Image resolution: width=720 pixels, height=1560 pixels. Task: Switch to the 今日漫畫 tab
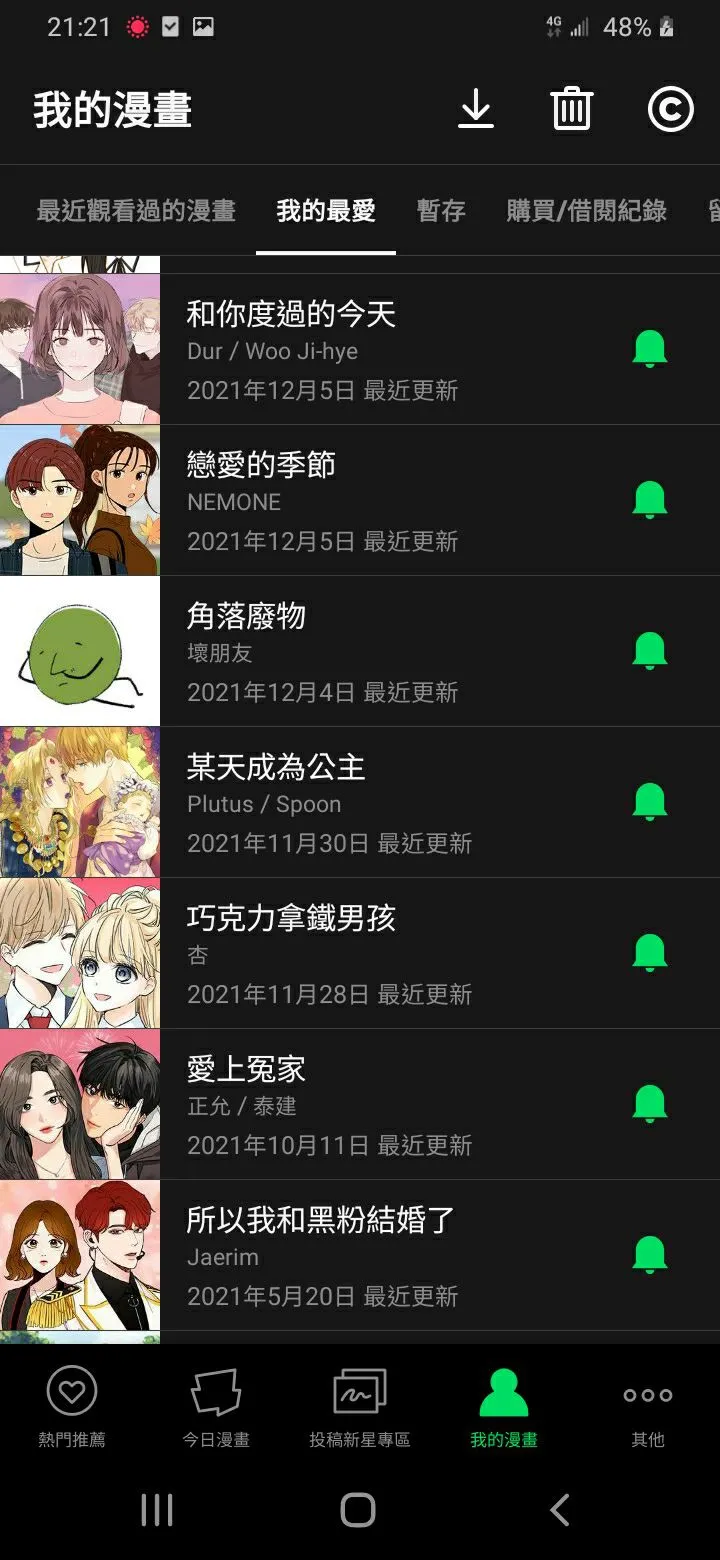point(216,1408)
